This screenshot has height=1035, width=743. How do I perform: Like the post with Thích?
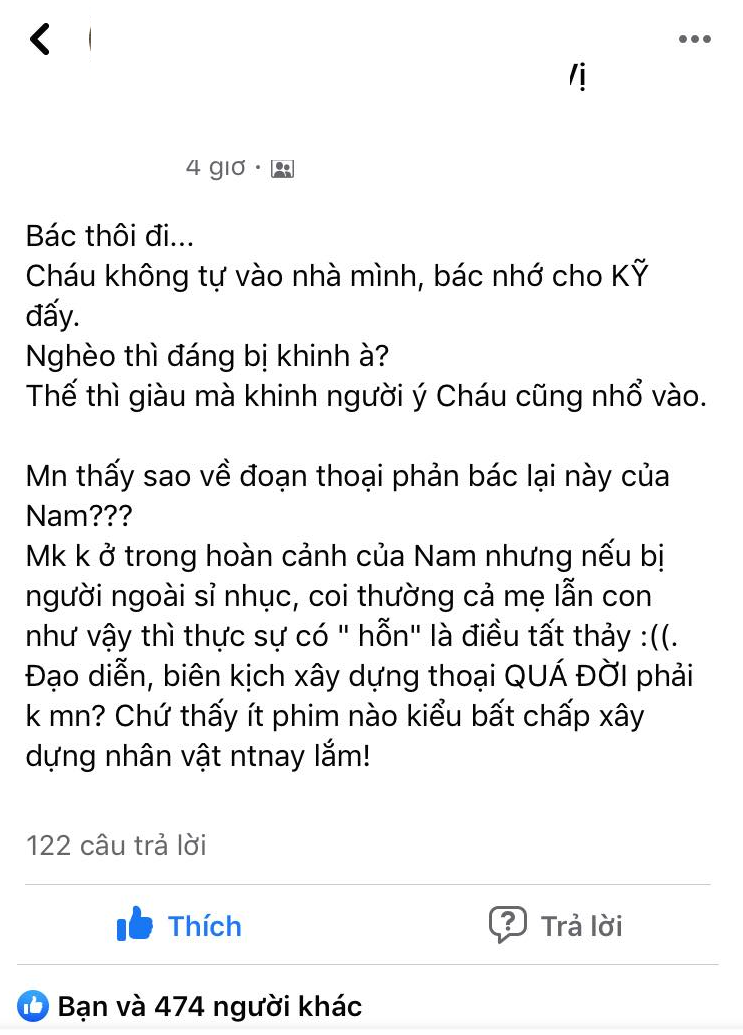coord(180,926)
